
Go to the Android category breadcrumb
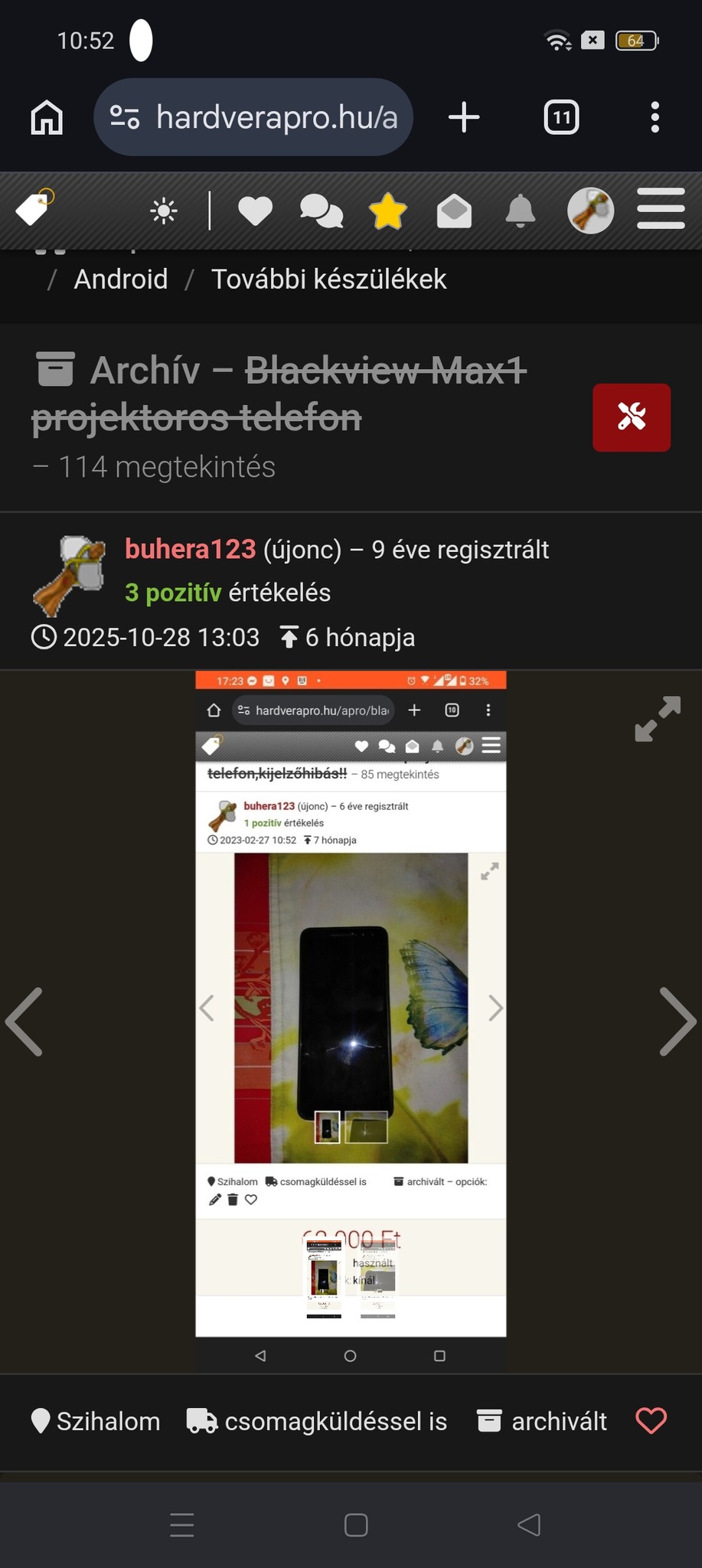coord(120,279)
